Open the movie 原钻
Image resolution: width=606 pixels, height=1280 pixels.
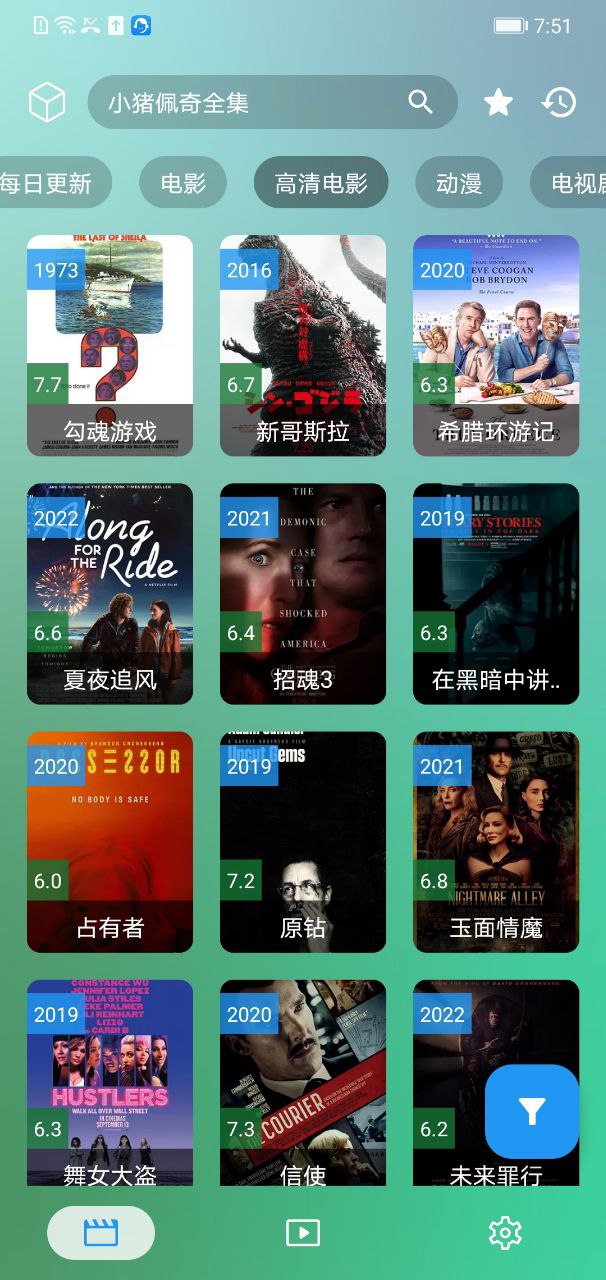[x=303, y=842]
